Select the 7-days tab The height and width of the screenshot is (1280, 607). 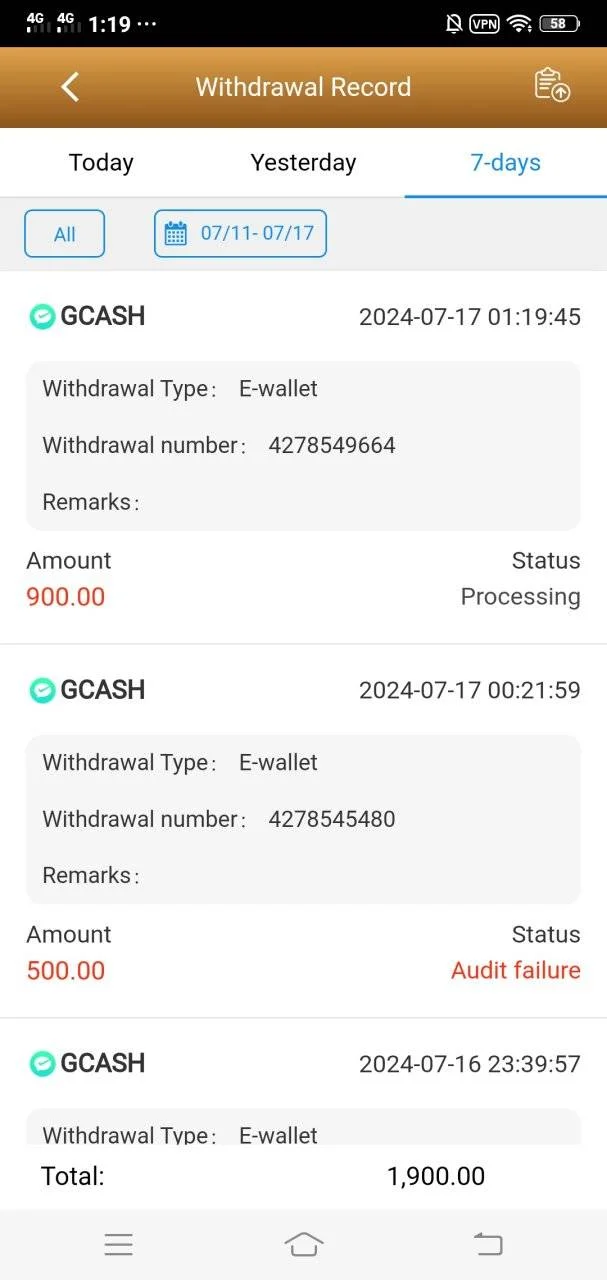click(506, 163)
